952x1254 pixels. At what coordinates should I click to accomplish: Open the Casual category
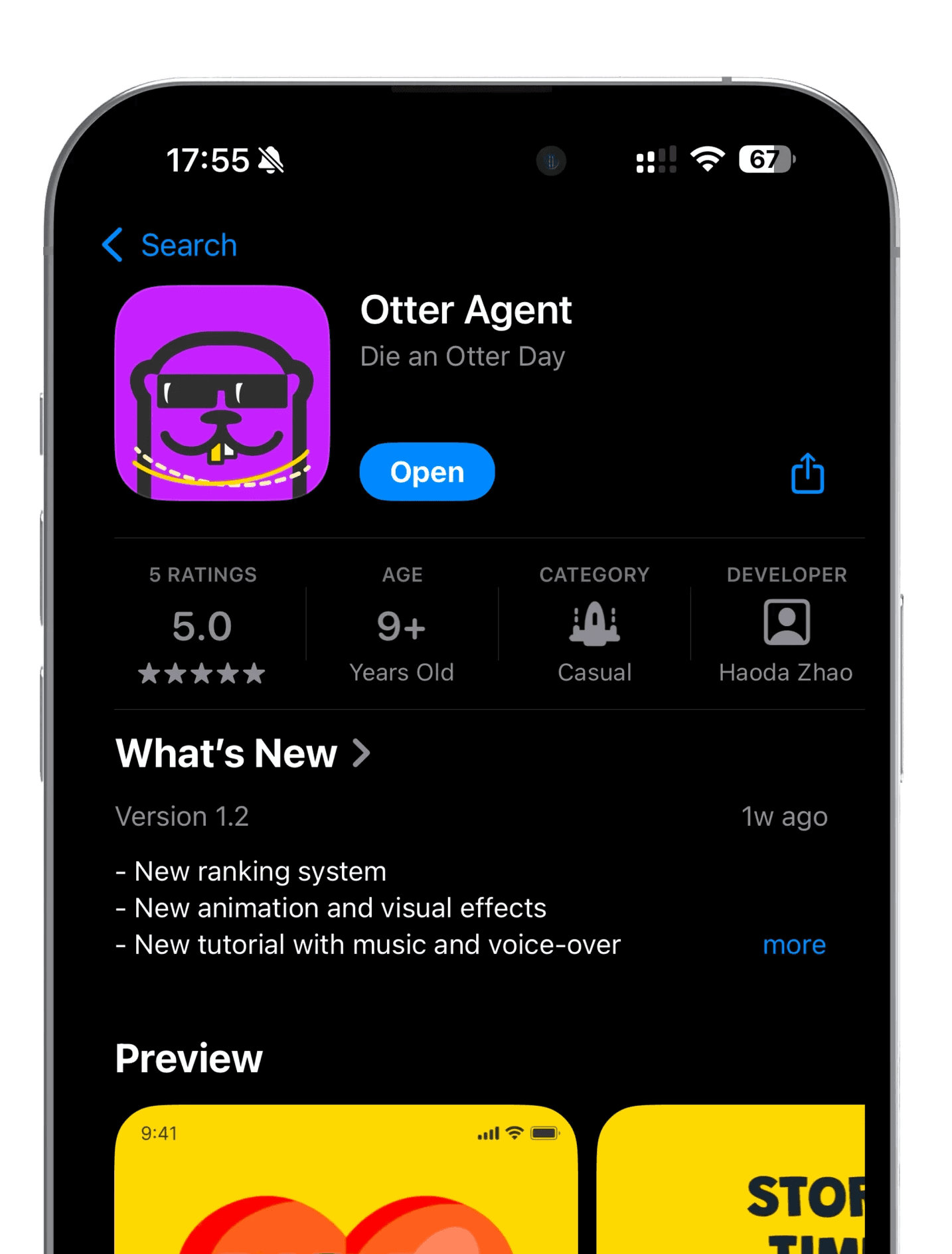pyautogui.click(x=594, y=624)
